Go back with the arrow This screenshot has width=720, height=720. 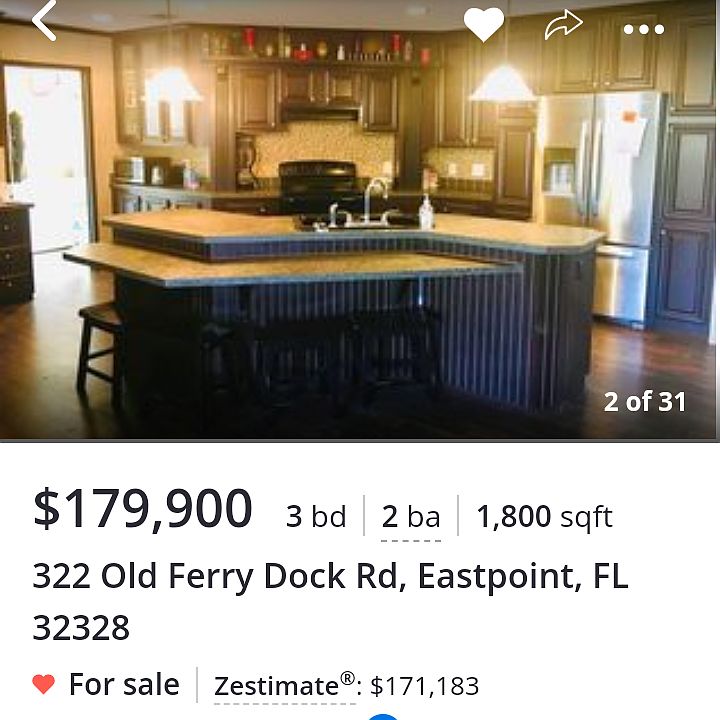click(x=44, y=21)
